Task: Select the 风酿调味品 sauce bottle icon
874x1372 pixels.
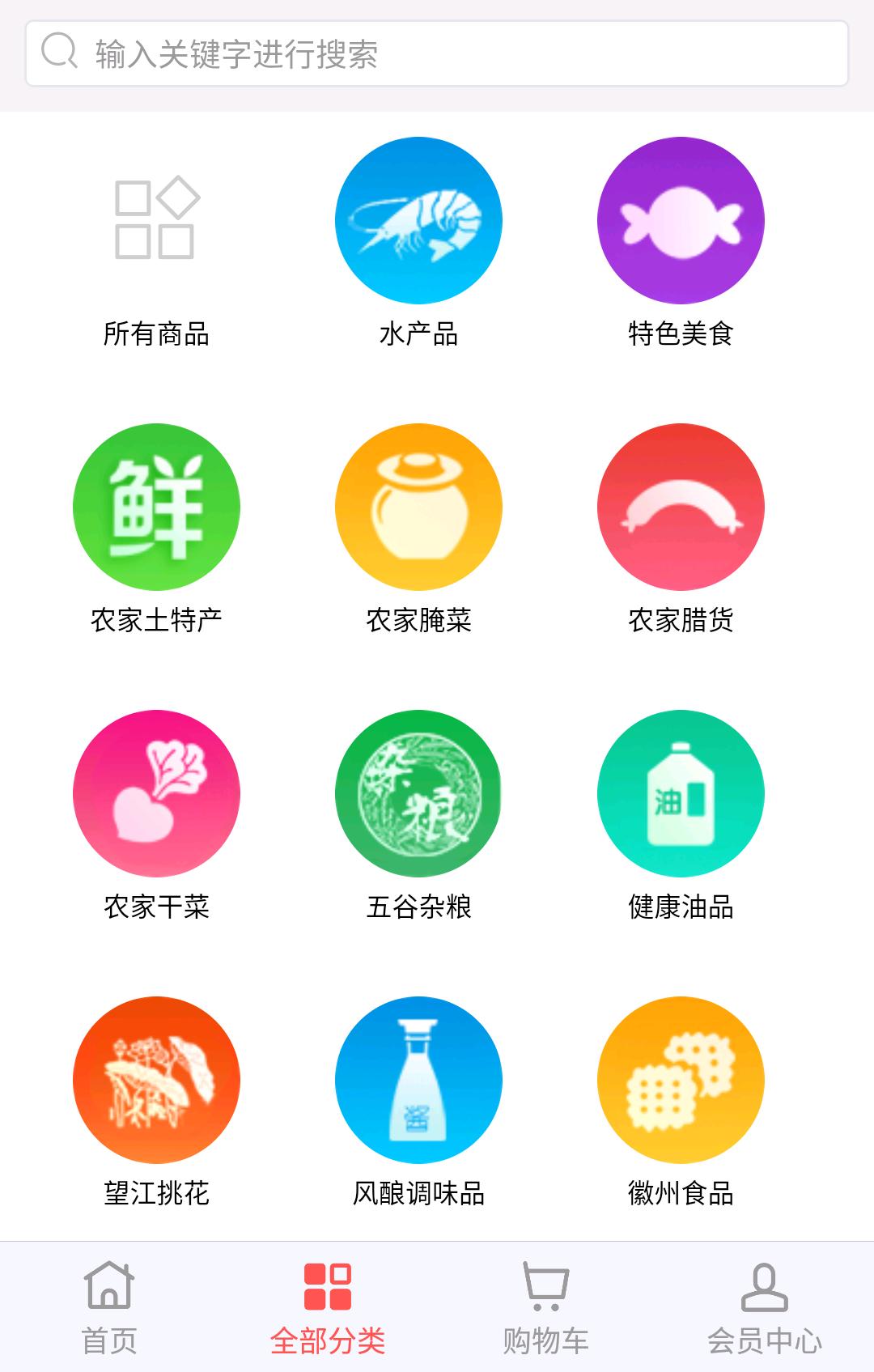Action: (x=418, y=1083)
